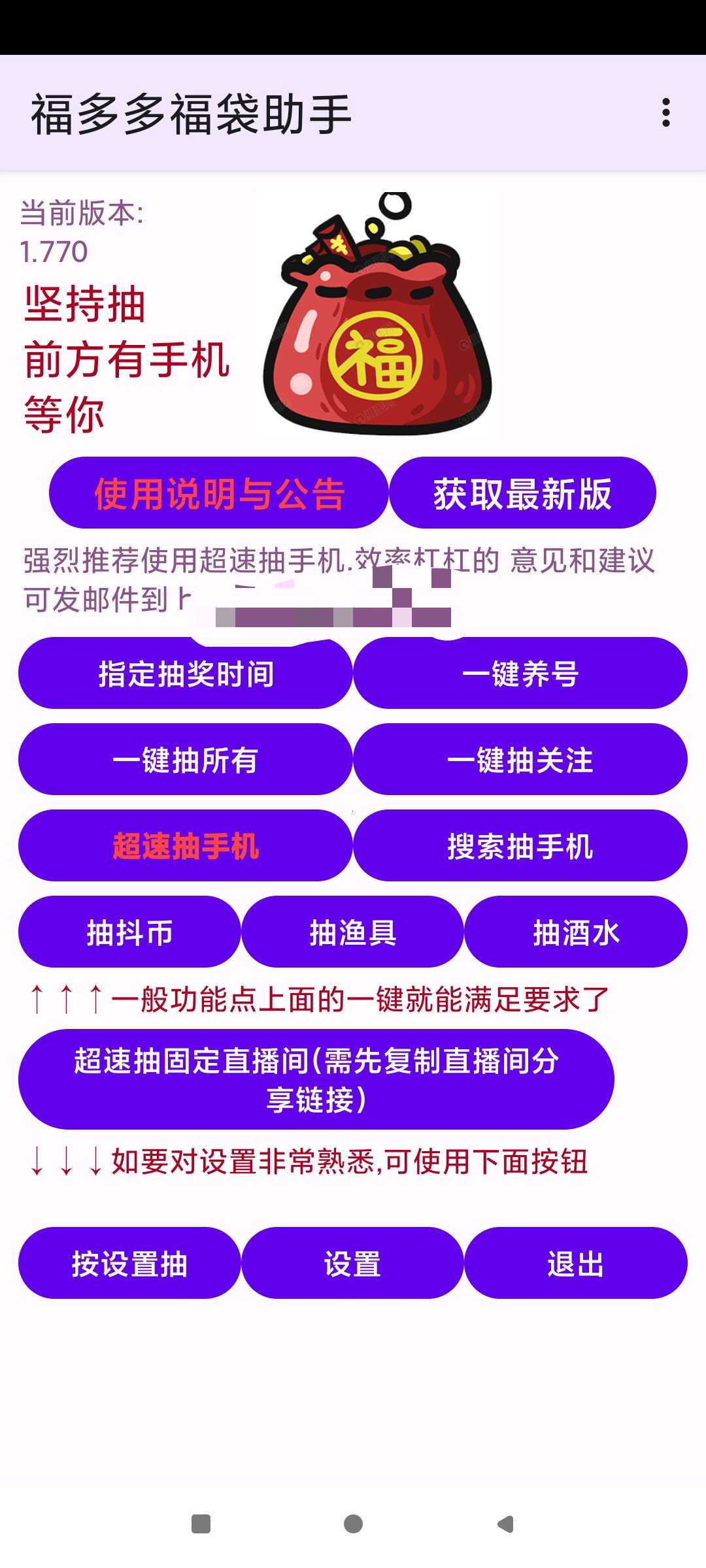This screenshot has height=1568, width=706.
Task: Go to the home screen
Action: point(353,1524)
